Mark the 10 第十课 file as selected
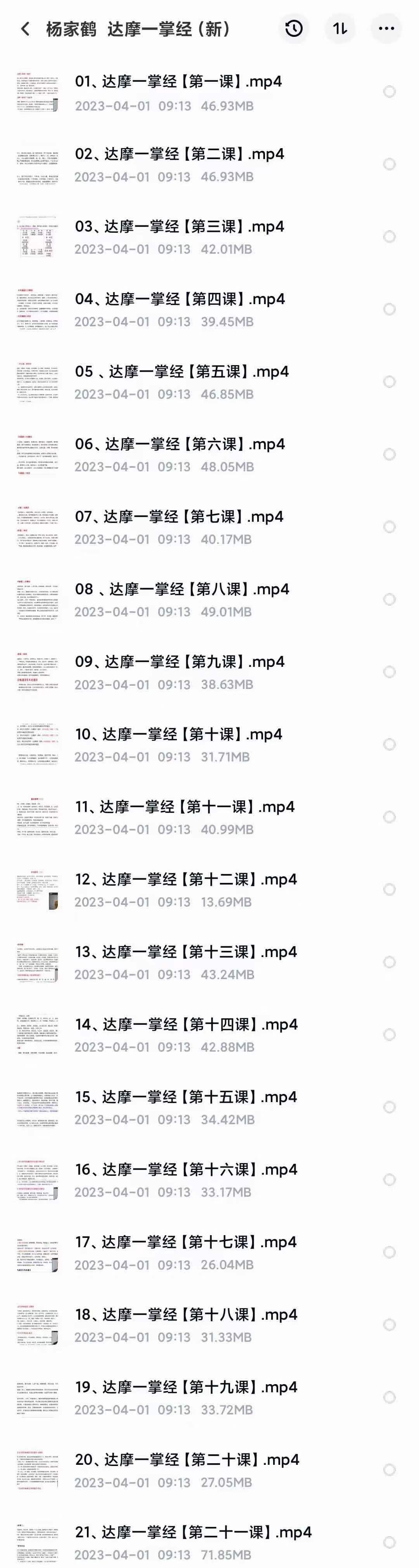Image resolution: width=419 pixels, height=1568 pixels. tap(389, 744)
